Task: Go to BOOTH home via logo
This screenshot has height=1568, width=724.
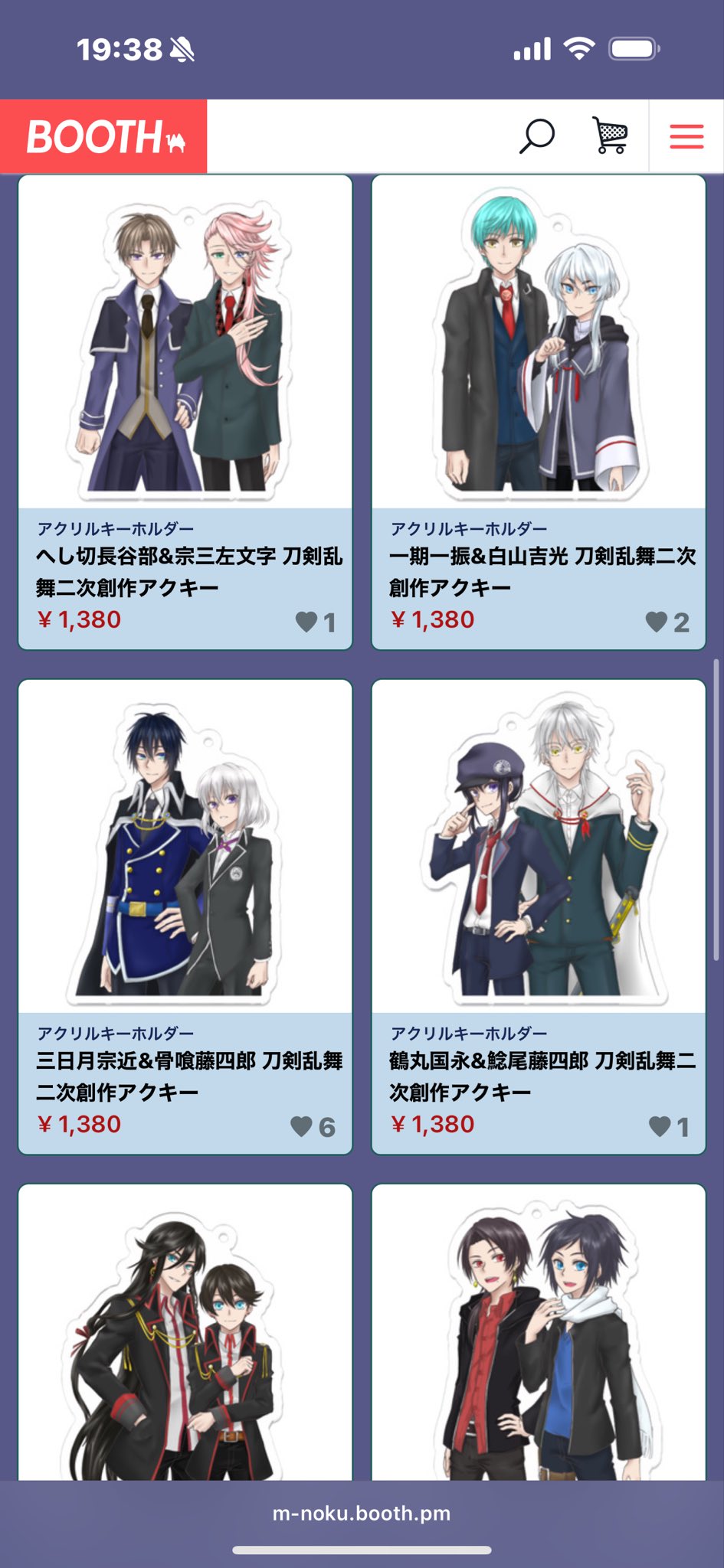Action: (104, 136)
